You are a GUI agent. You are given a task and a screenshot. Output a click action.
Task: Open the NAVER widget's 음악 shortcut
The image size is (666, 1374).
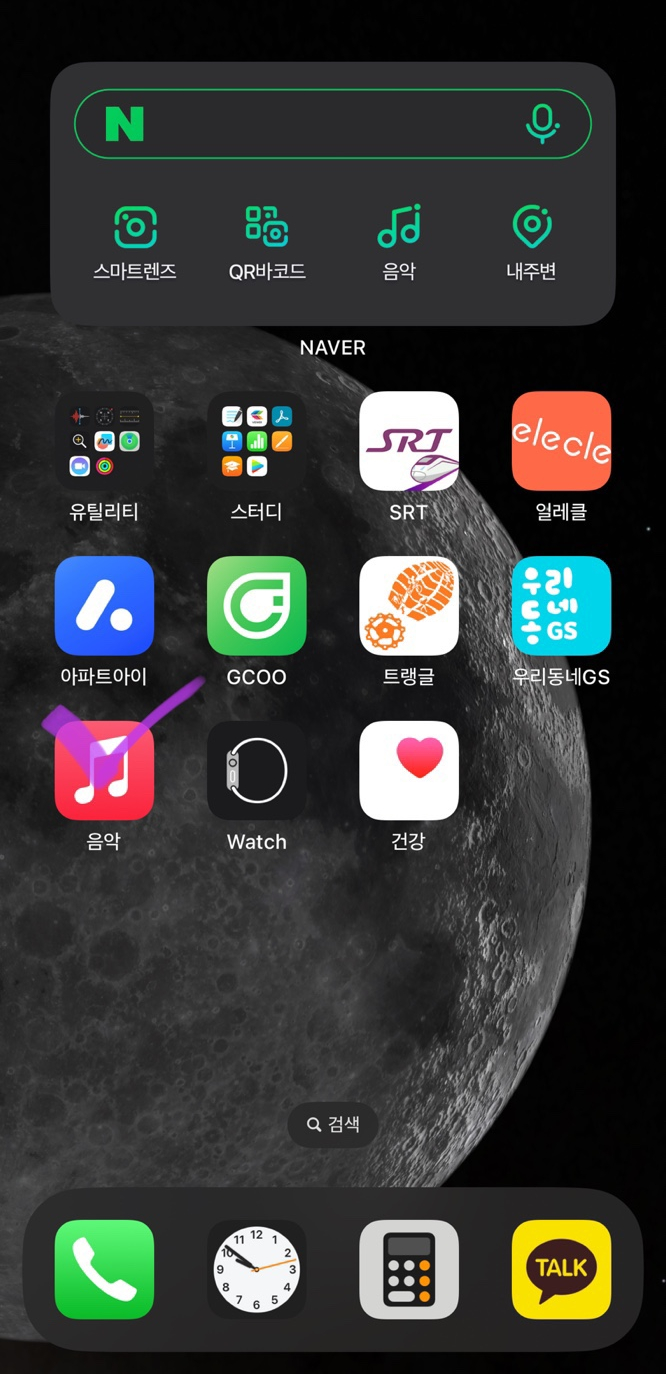tap(399, 242)
